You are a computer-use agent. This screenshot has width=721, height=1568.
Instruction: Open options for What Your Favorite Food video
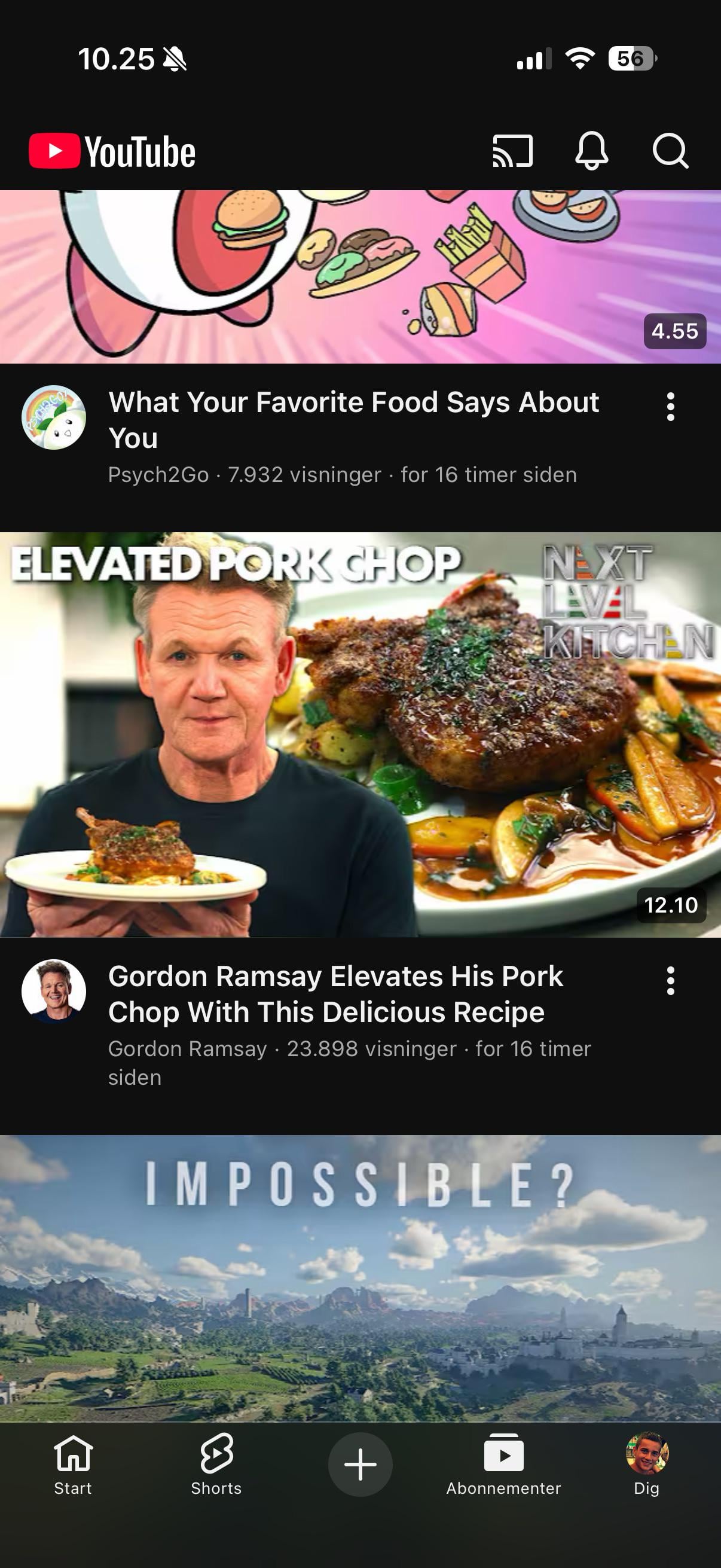[671, 407]
